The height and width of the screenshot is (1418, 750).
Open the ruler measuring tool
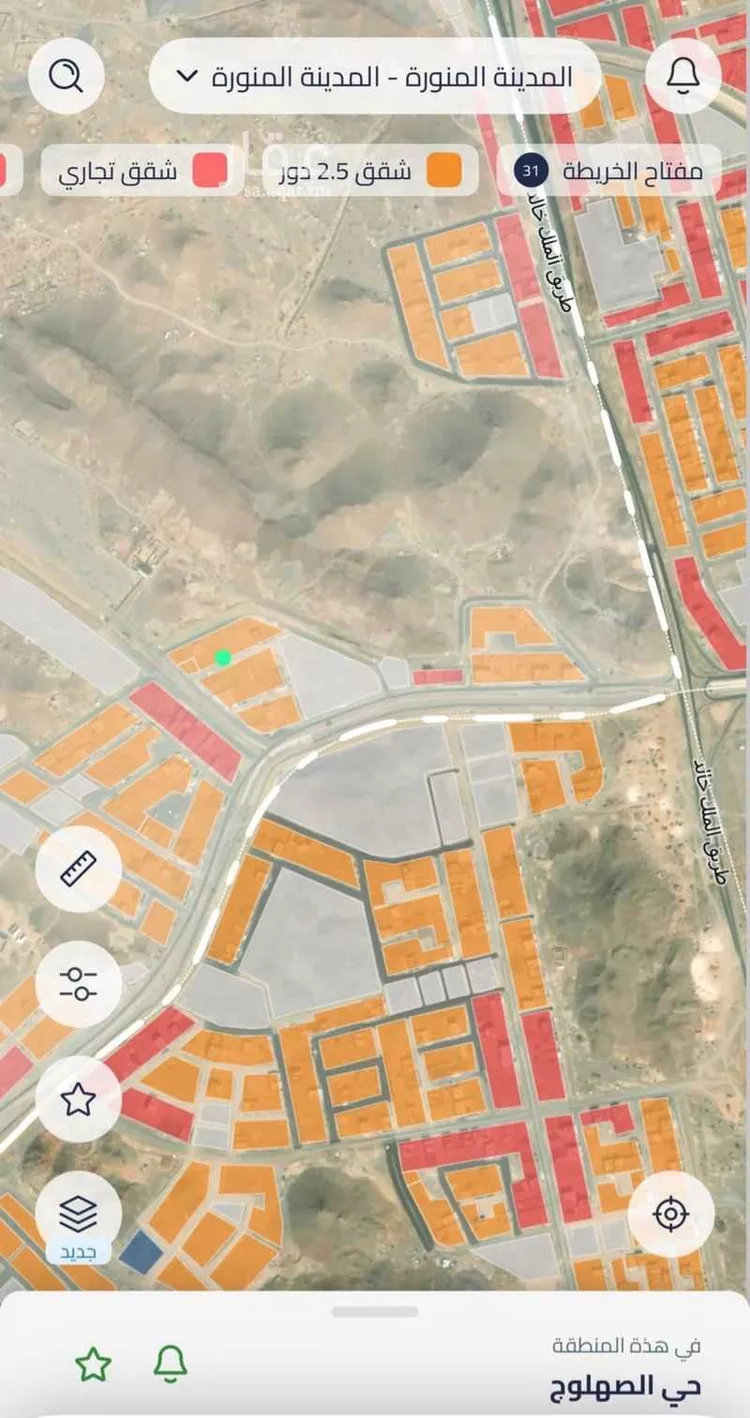(78, 869)
